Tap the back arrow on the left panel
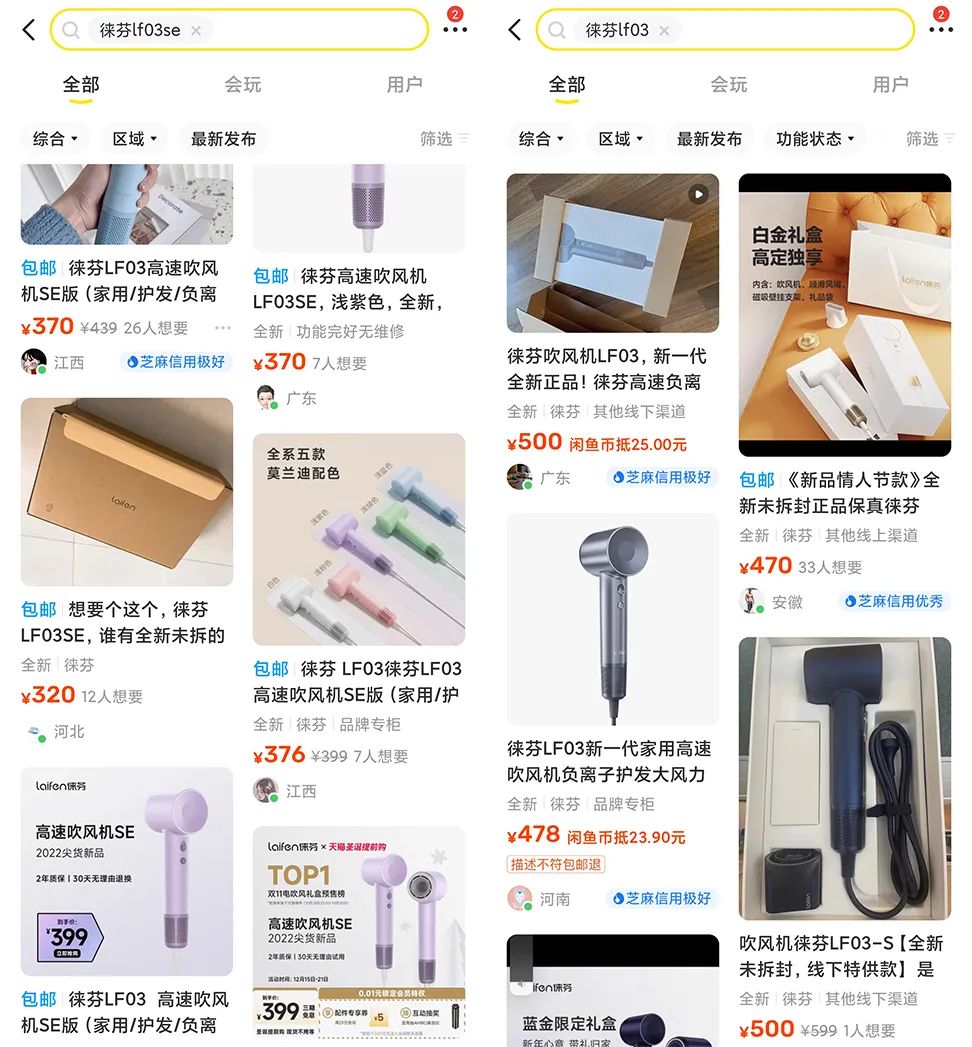The width and height of the screenshot is (972, 1047). (x=28, y=29)
